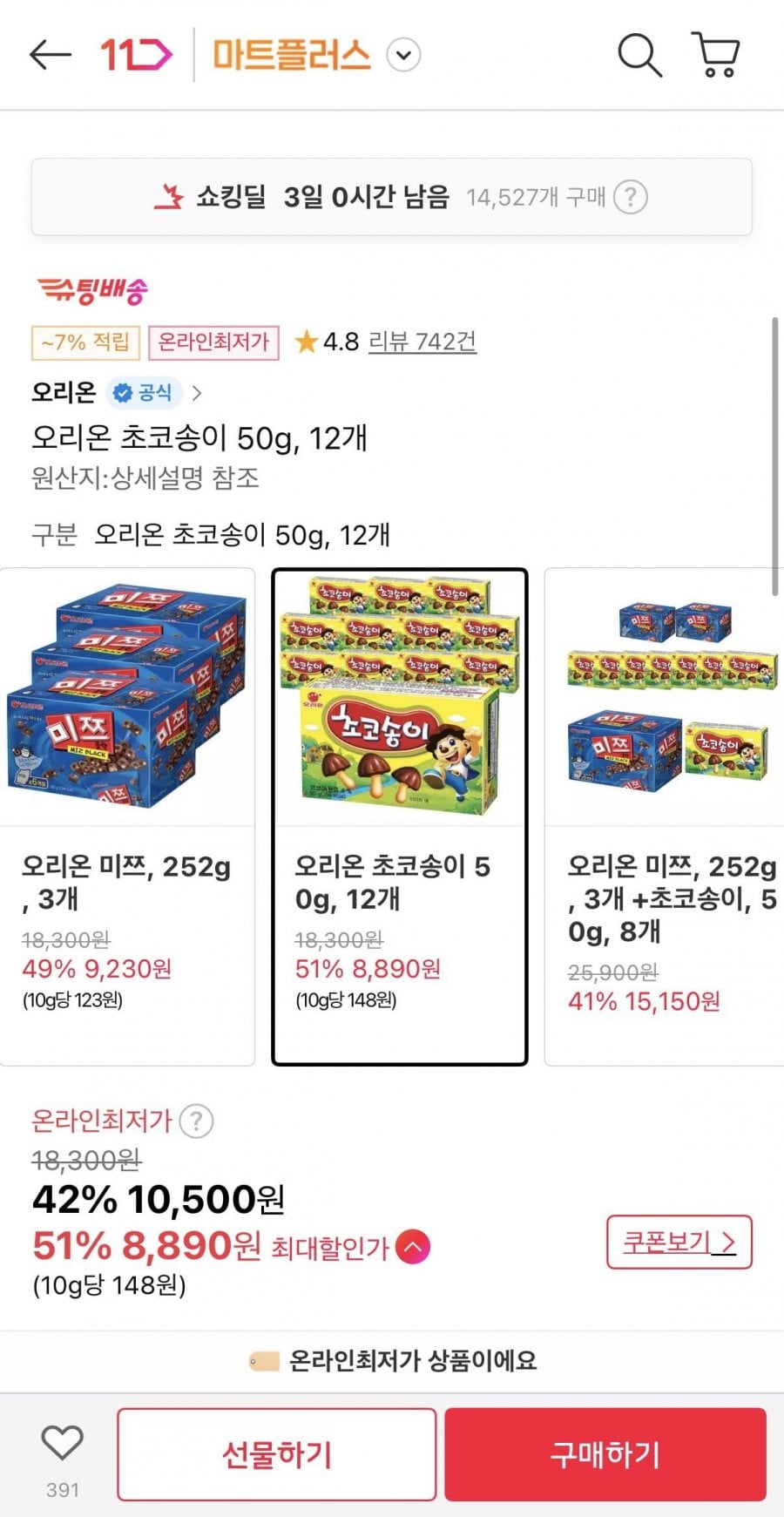Select option 오리온 초코송이 50g, 12개
The width and height of the screenshot is (784, 1517).
pyautogui.click(x=400, y=816)
